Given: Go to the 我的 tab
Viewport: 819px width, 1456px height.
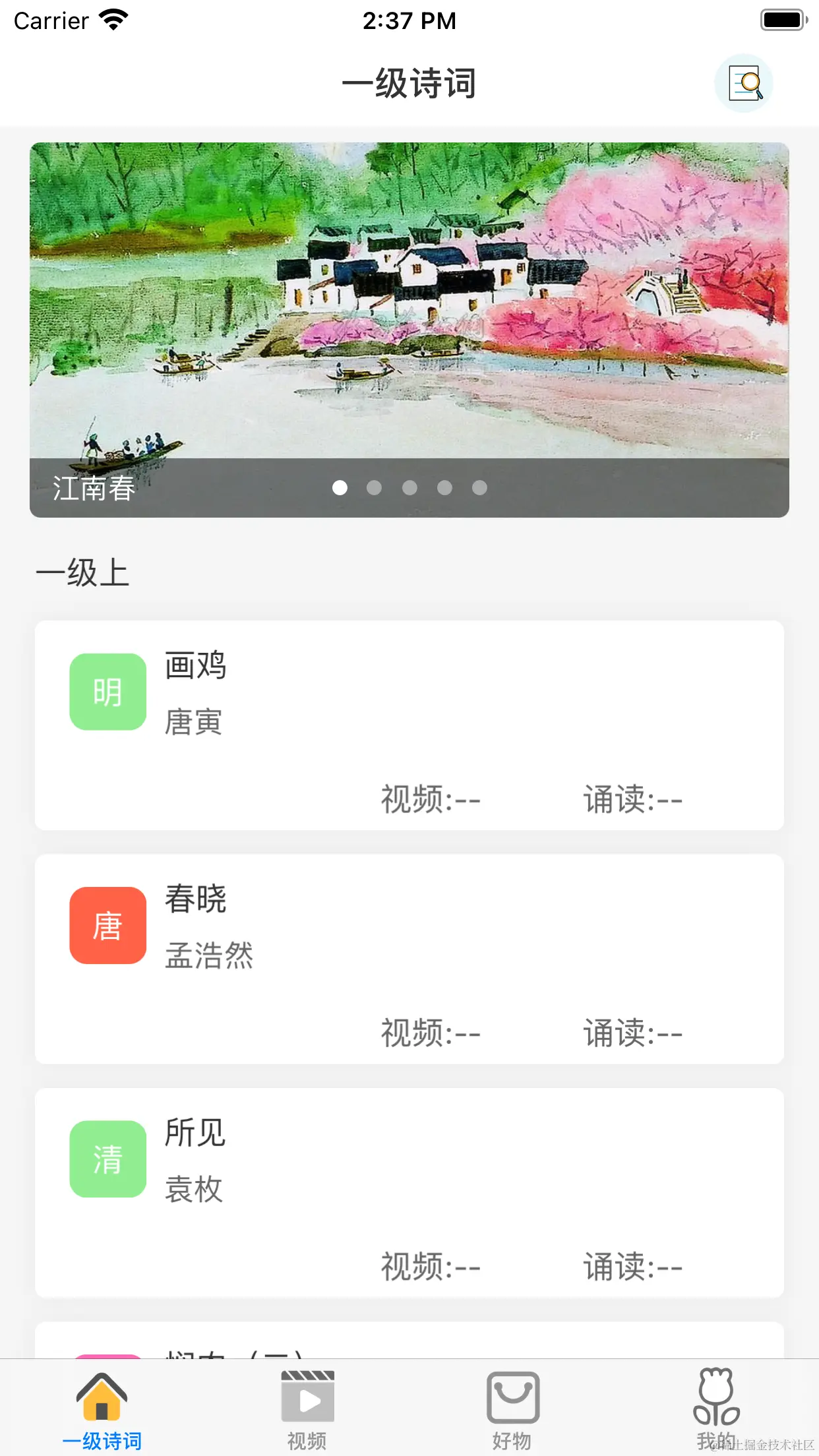Looking at the screenshot, I should pyautogui.click(x=716, y=1409).
